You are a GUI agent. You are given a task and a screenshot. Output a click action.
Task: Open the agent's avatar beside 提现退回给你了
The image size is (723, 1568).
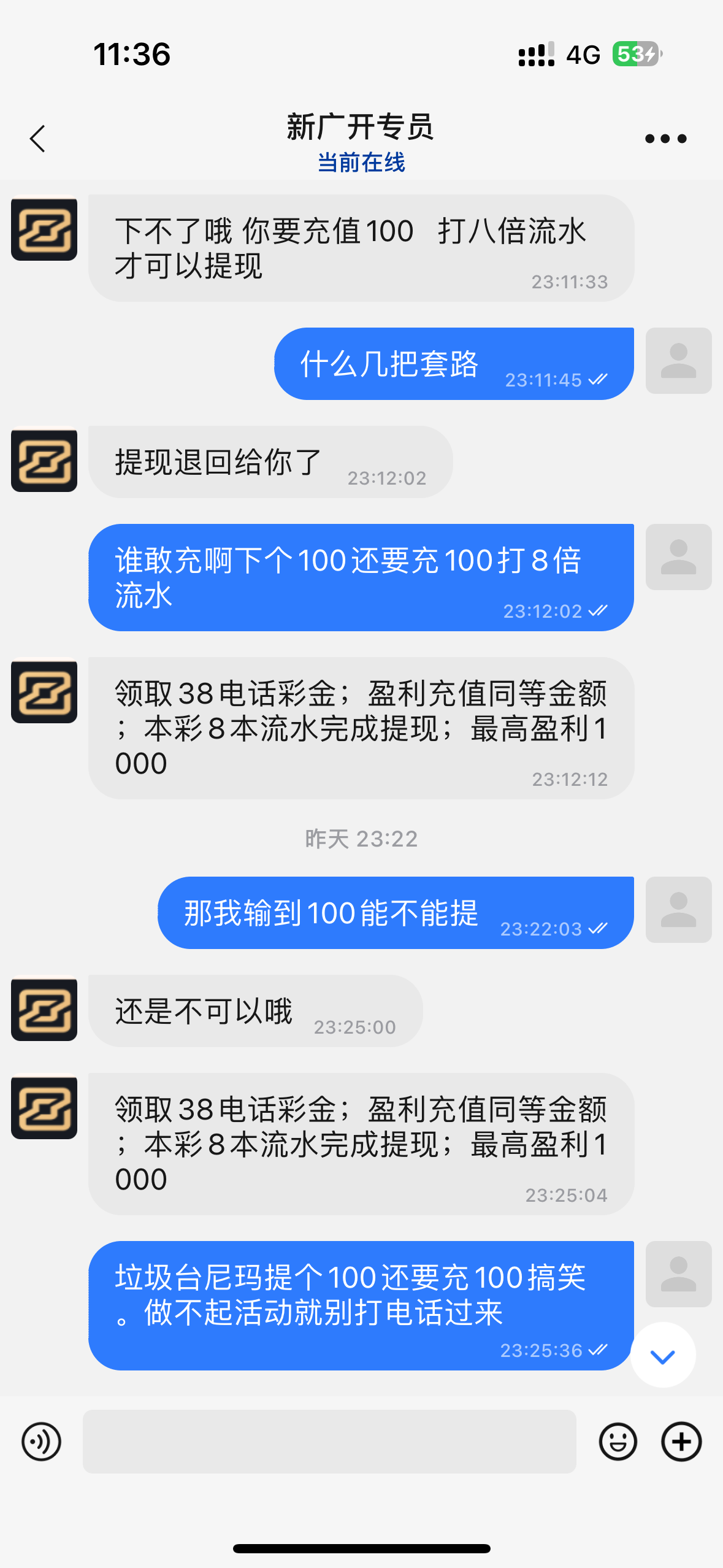tap(44, 459)
